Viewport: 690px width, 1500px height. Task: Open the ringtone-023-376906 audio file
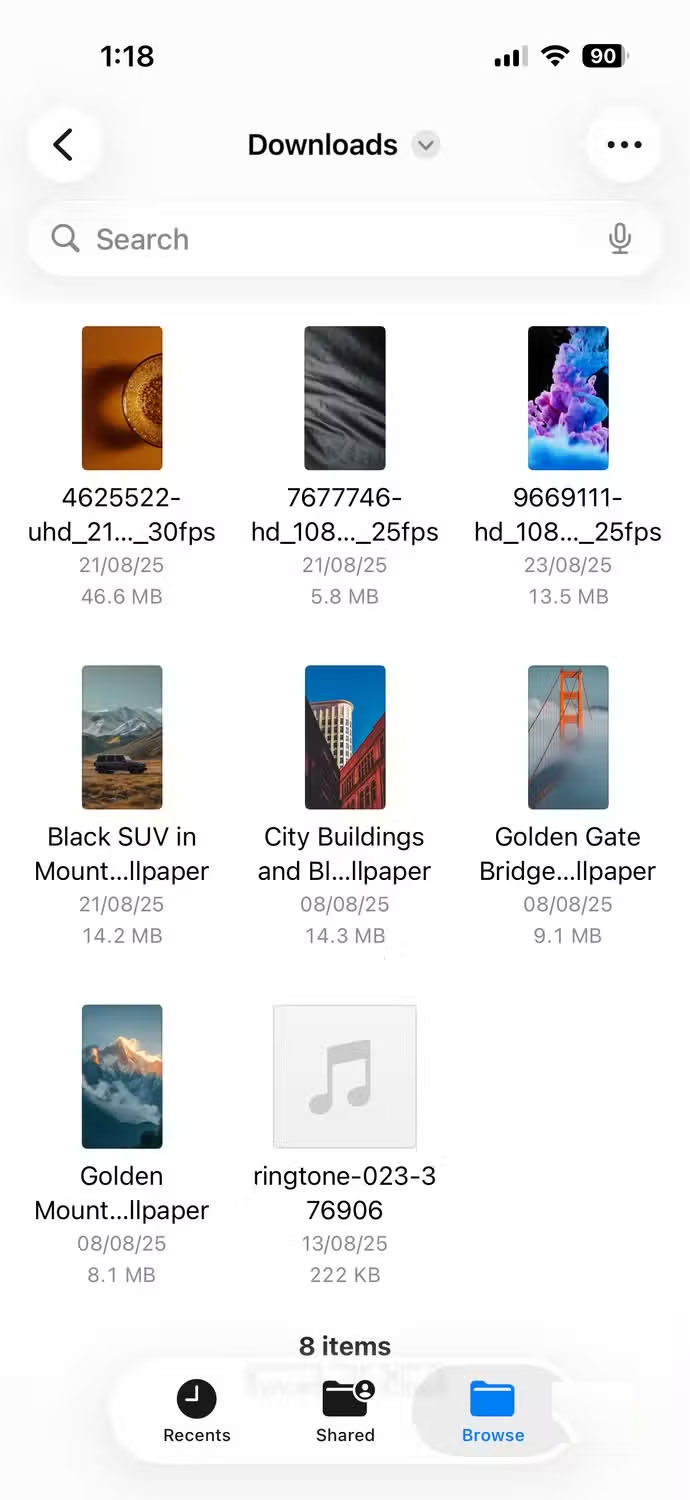(345, 1076)
